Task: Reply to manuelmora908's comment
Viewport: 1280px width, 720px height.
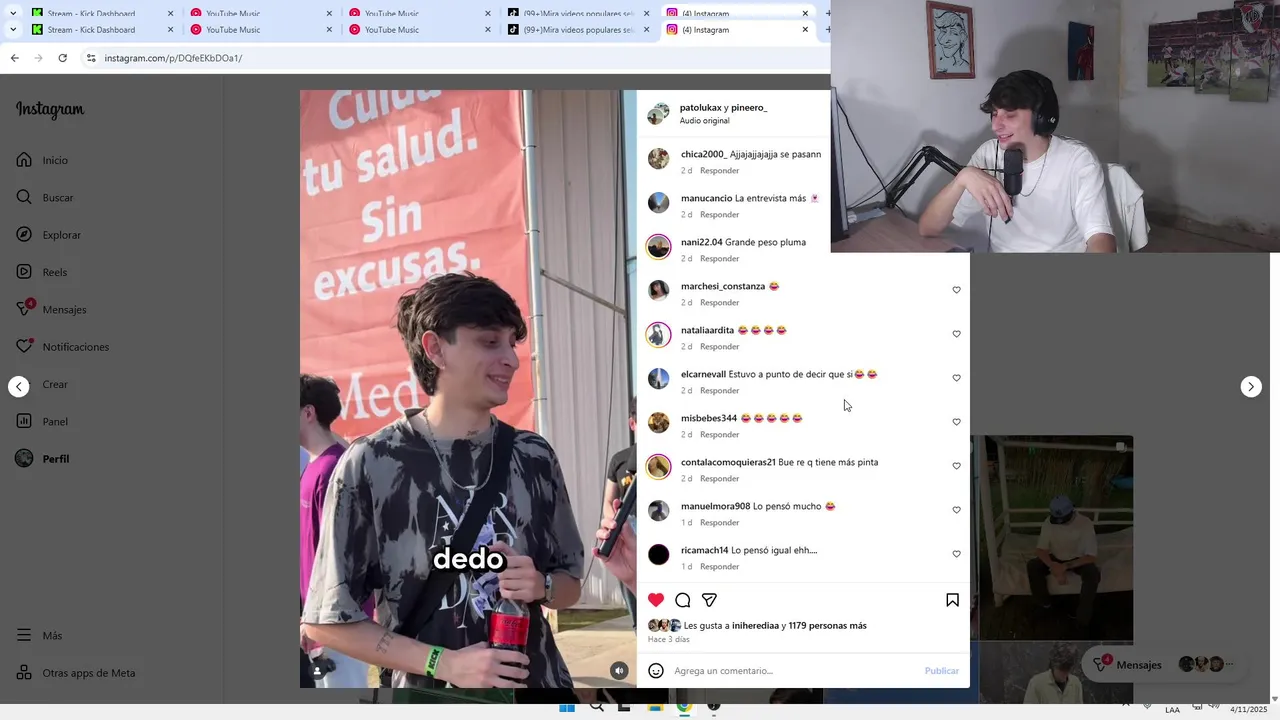Action: coord(719,523)
